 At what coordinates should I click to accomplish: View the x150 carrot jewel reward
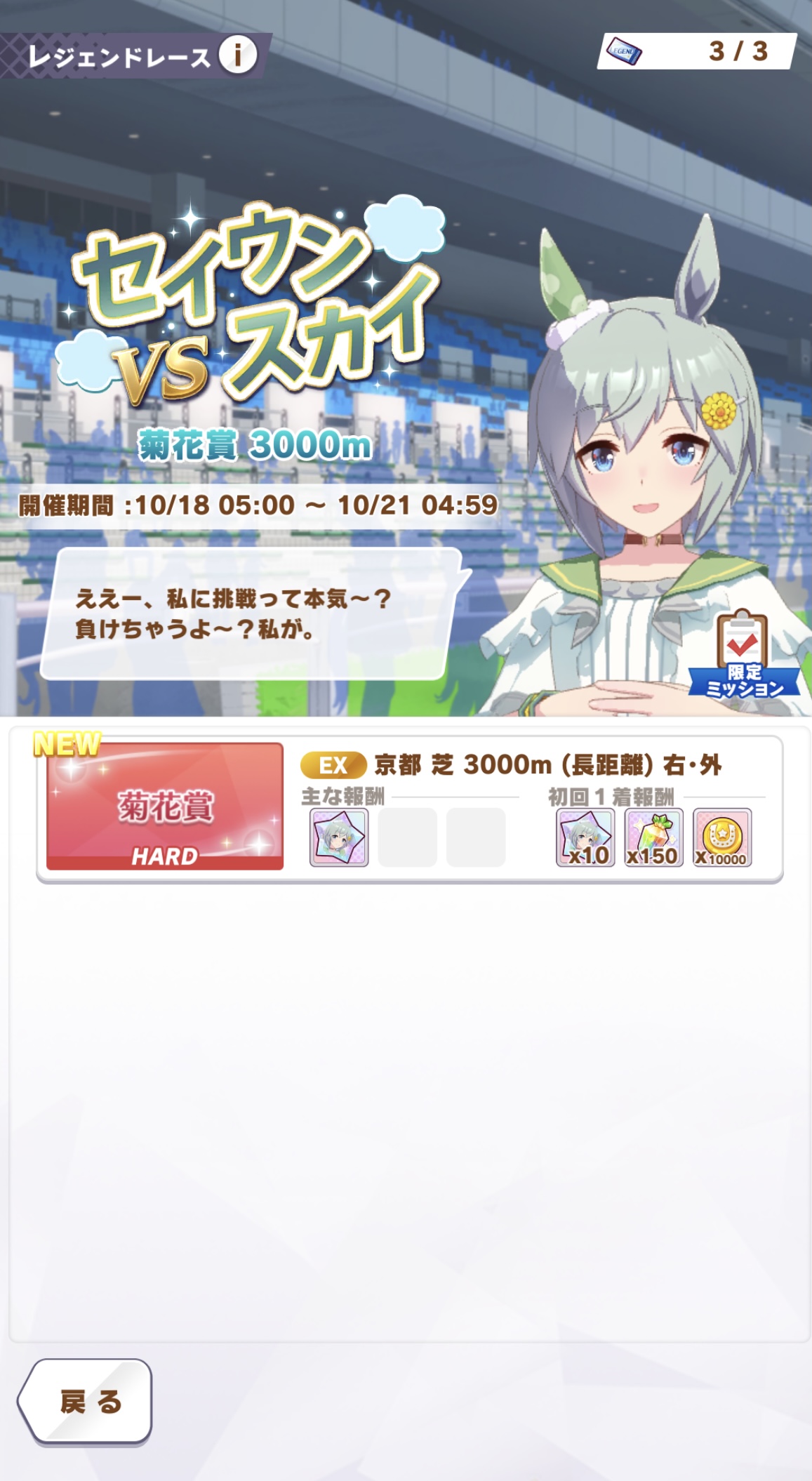click(653, 837)
